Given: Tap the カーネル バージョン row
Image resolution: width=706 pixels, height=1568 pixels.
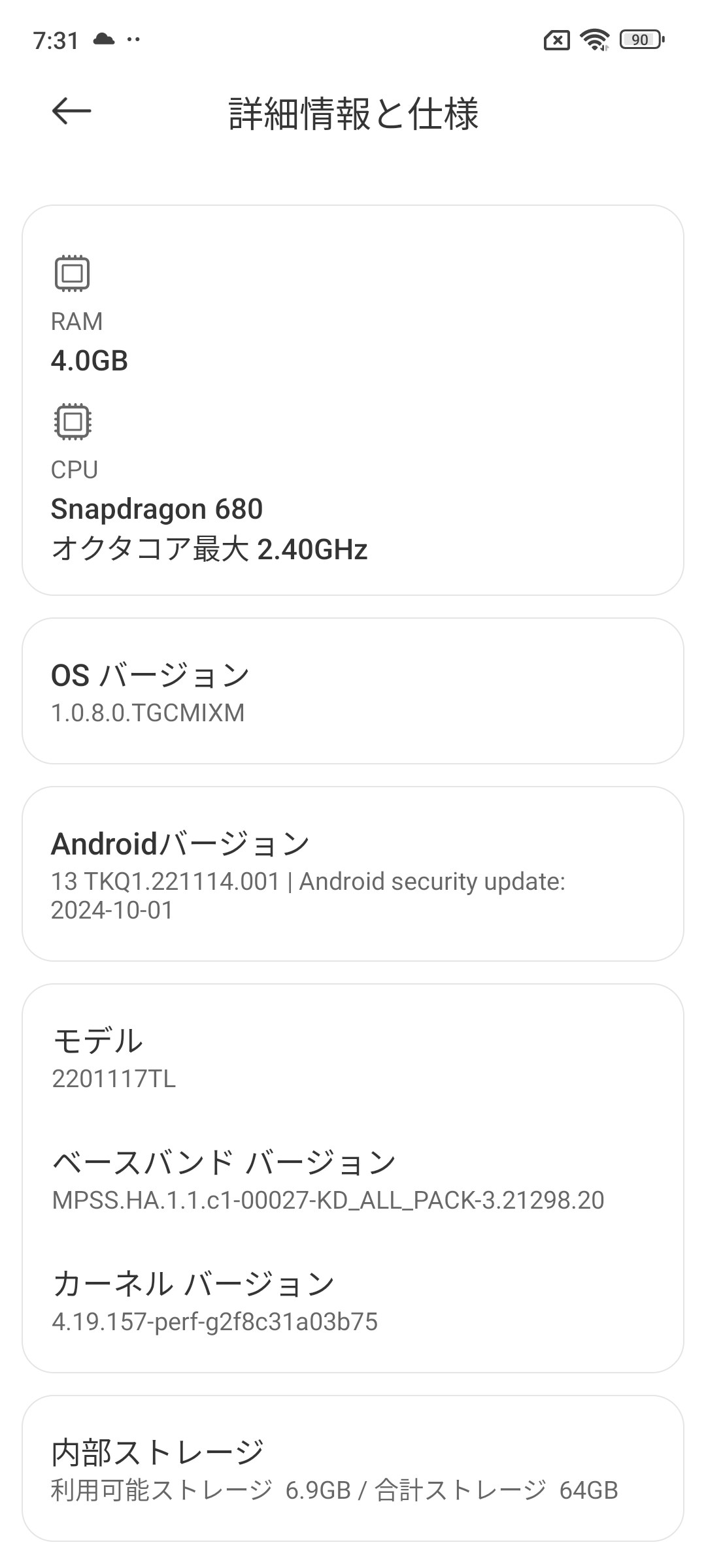Looking at the screenshot, I should pos(353,1301).
